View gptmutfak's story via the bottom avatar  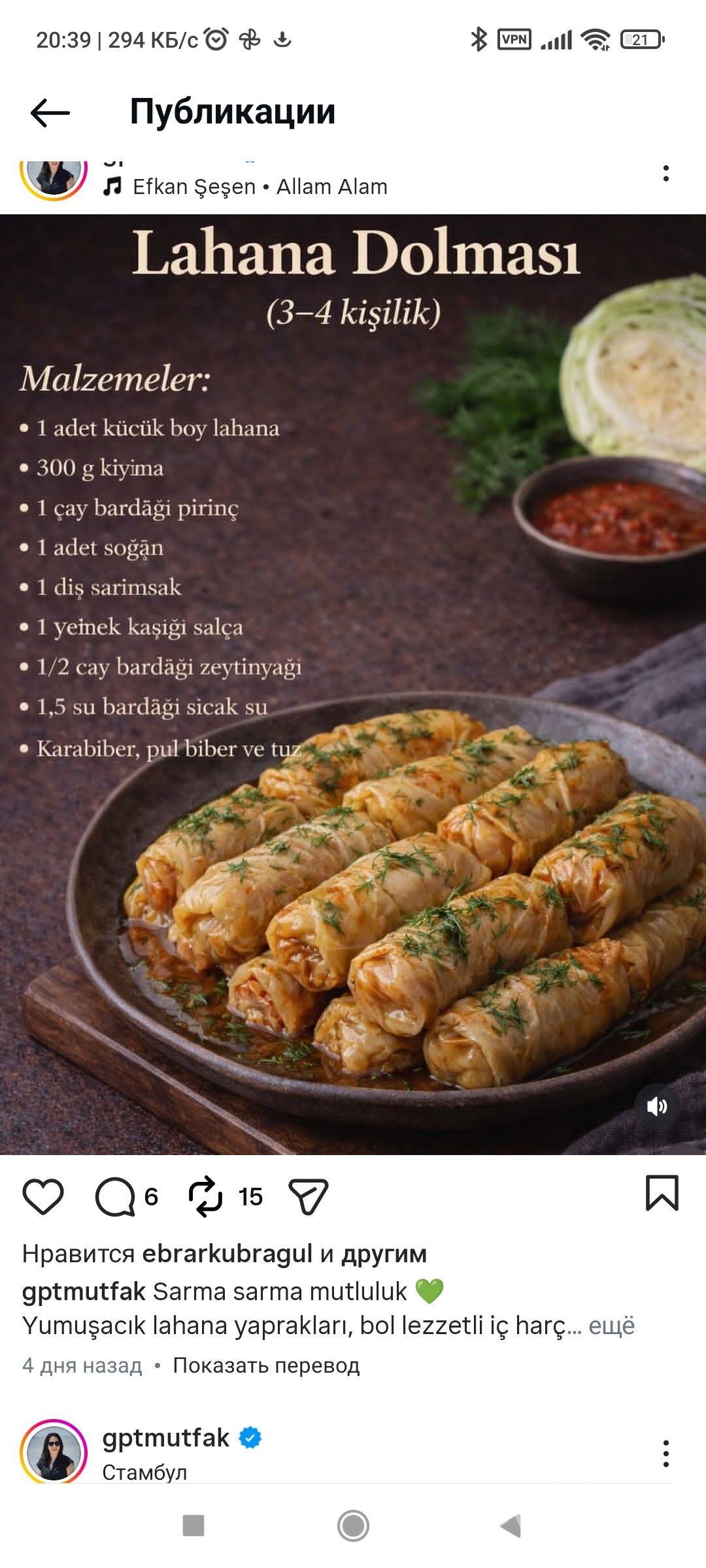coord(54,1451)
